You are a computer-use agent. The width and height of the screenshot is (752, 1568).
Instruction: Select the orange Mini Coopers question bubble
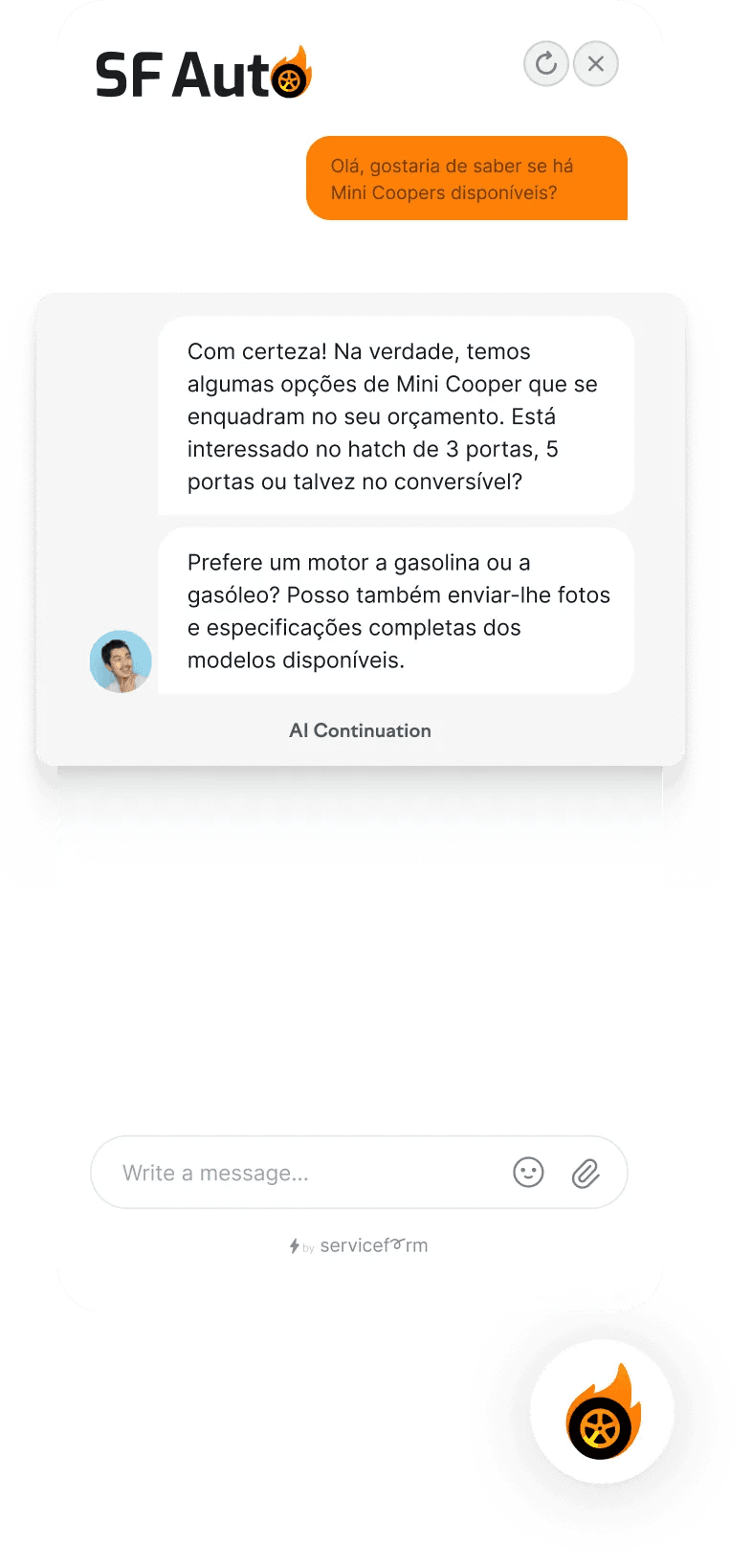point(467,178)
